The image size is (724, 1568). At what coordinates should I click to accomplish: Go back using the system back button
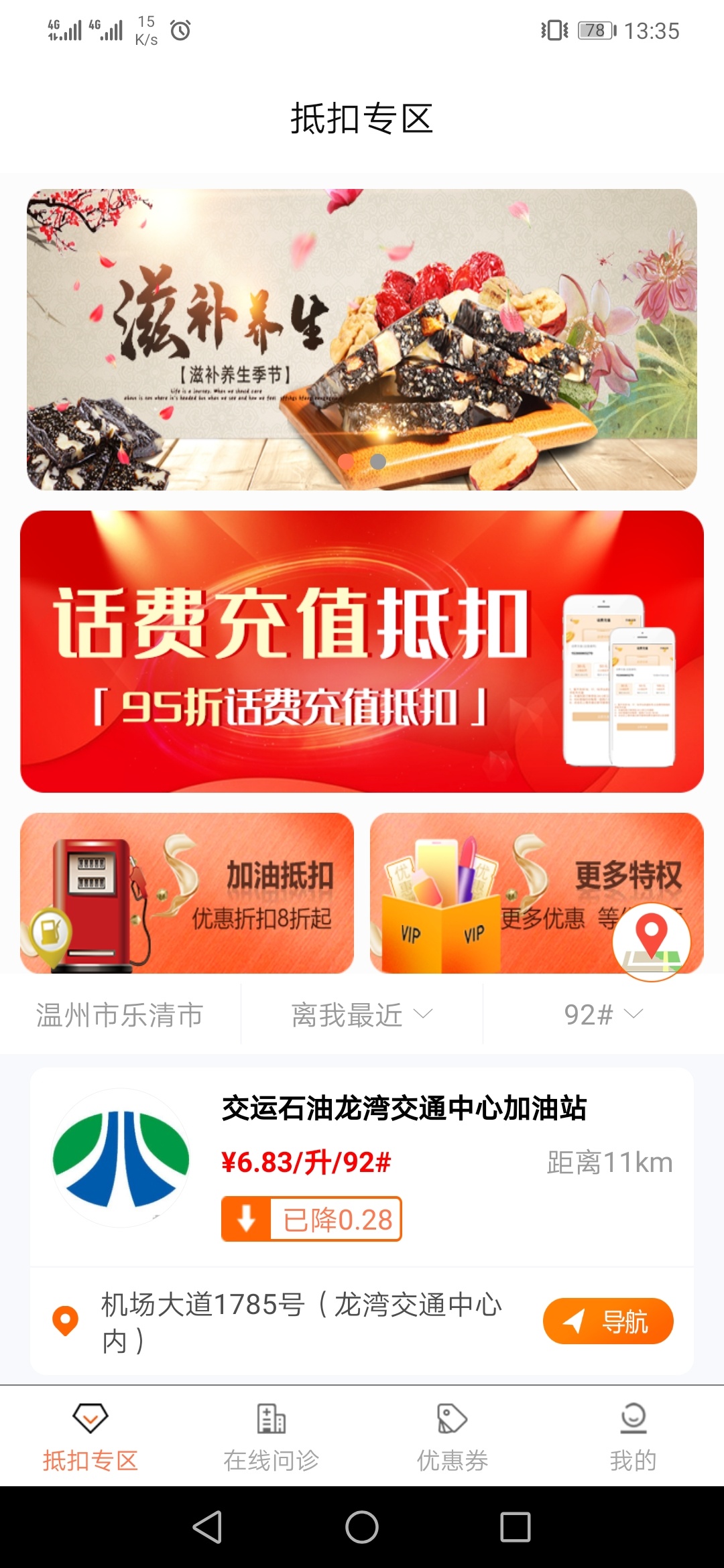207,1527
